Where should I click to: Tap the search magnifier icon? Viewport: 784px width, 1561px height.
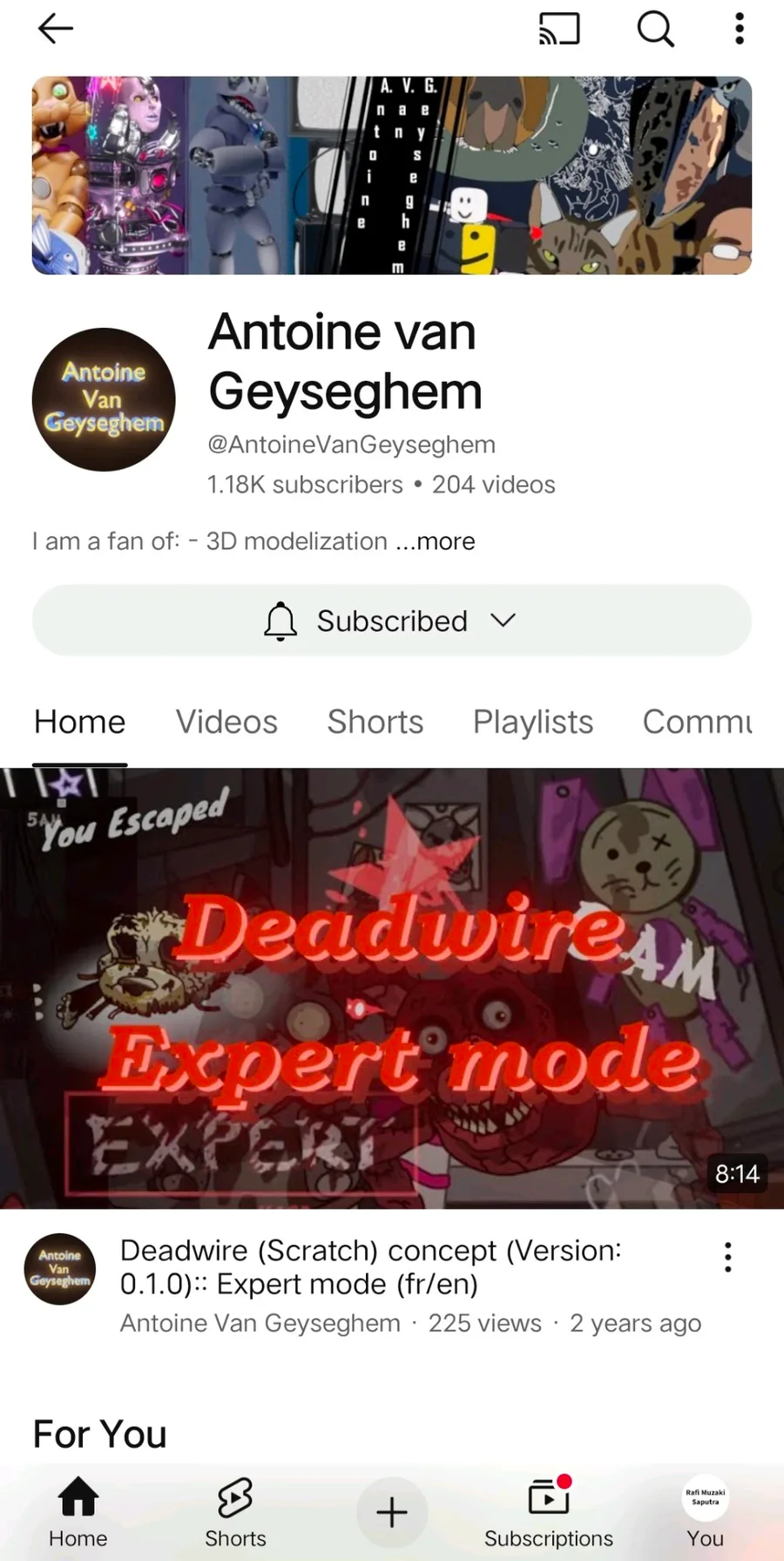655,29
